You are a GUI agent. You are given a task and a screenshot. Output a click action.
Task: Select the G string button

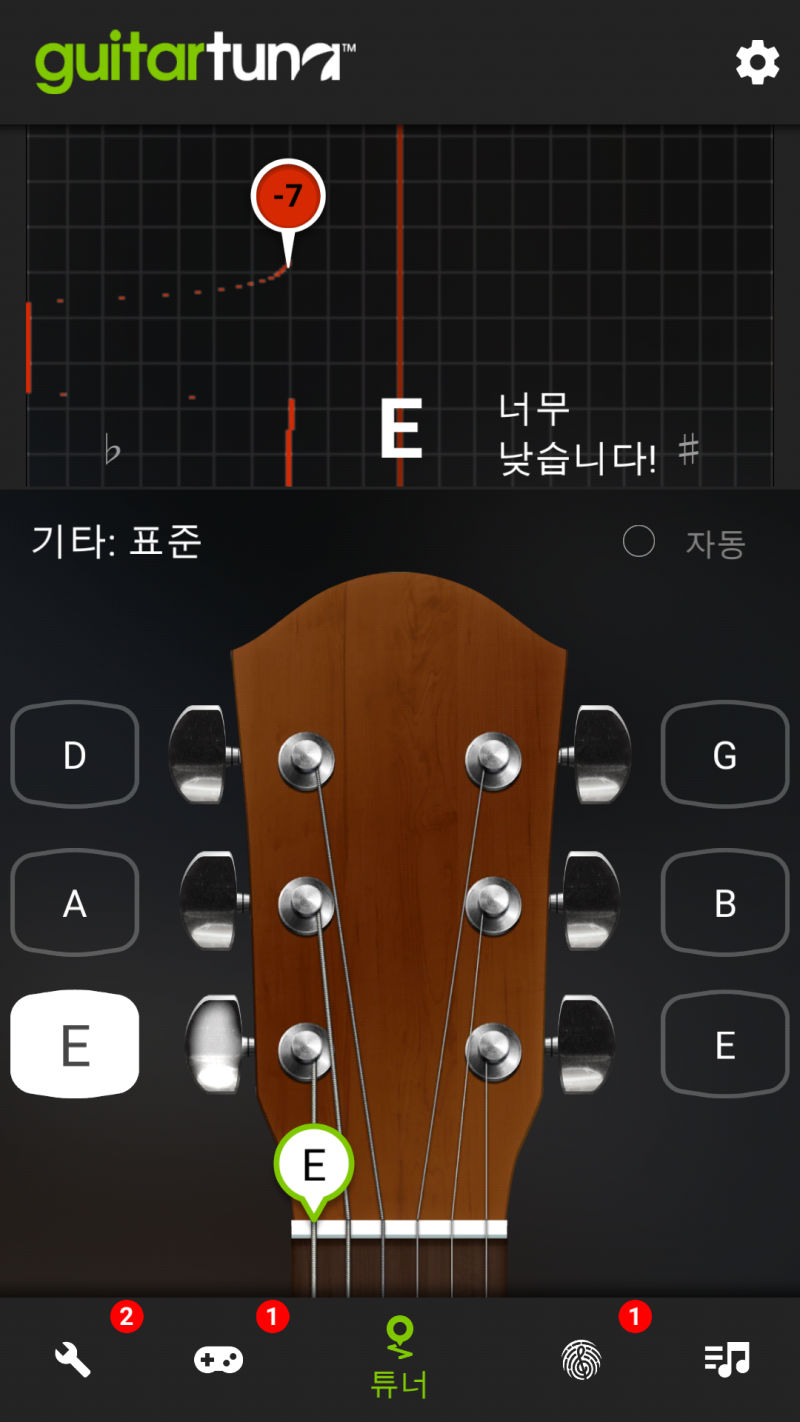point(725,755)
